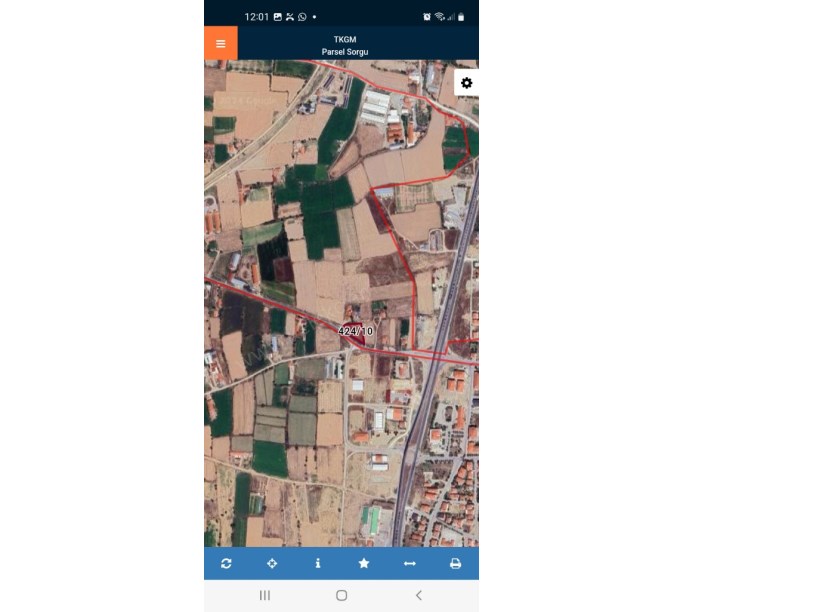Go back with system back button
Viewport: 816px width, 612px height.
418,595
